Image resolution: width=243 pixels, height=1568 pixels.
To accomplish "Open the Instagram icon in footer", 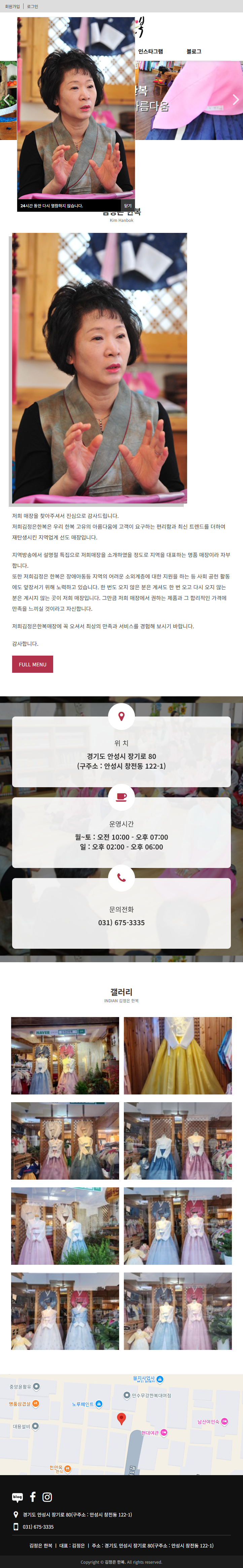I will (x=47, y=1497).
